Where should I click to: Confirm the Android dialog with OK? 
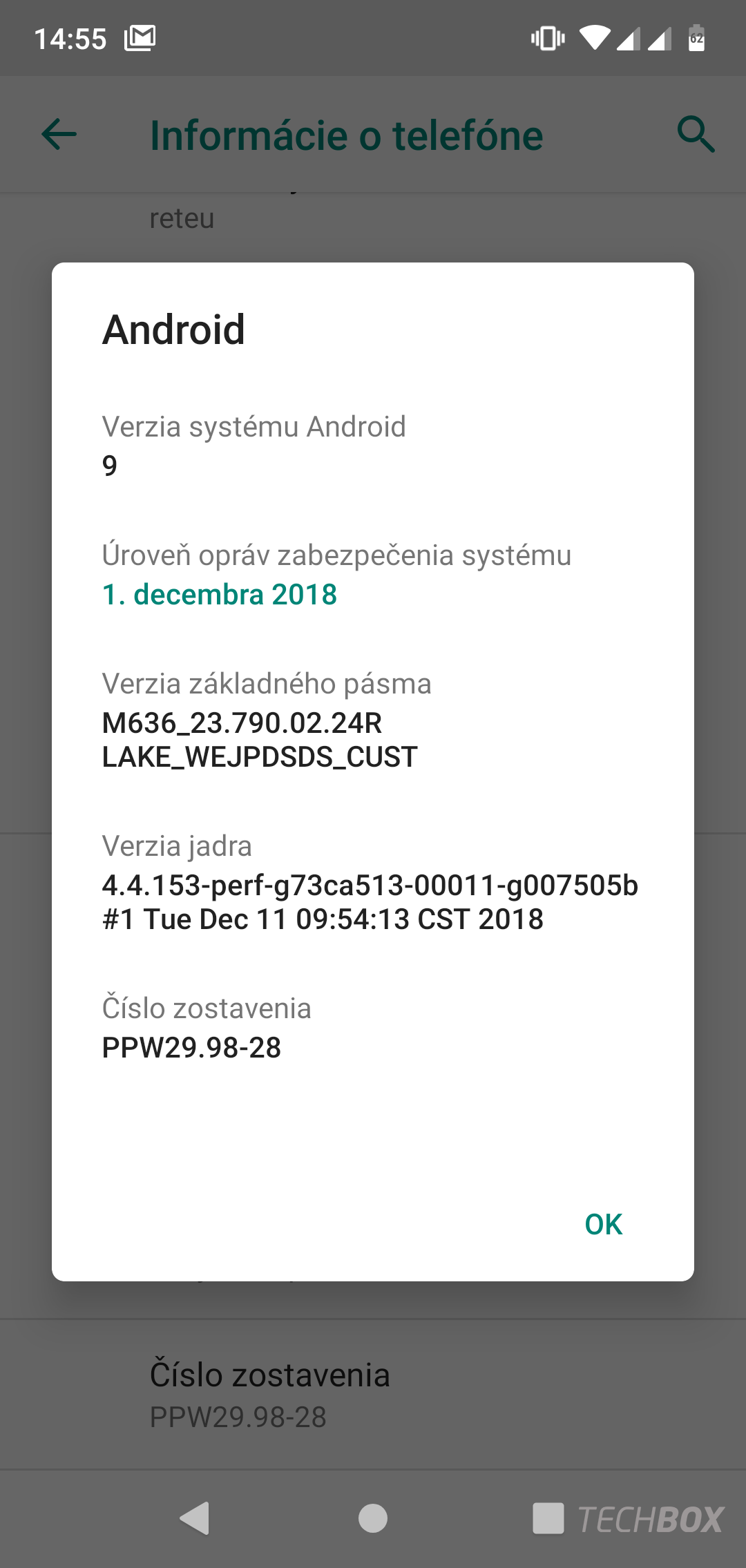tap(603, 1224)
